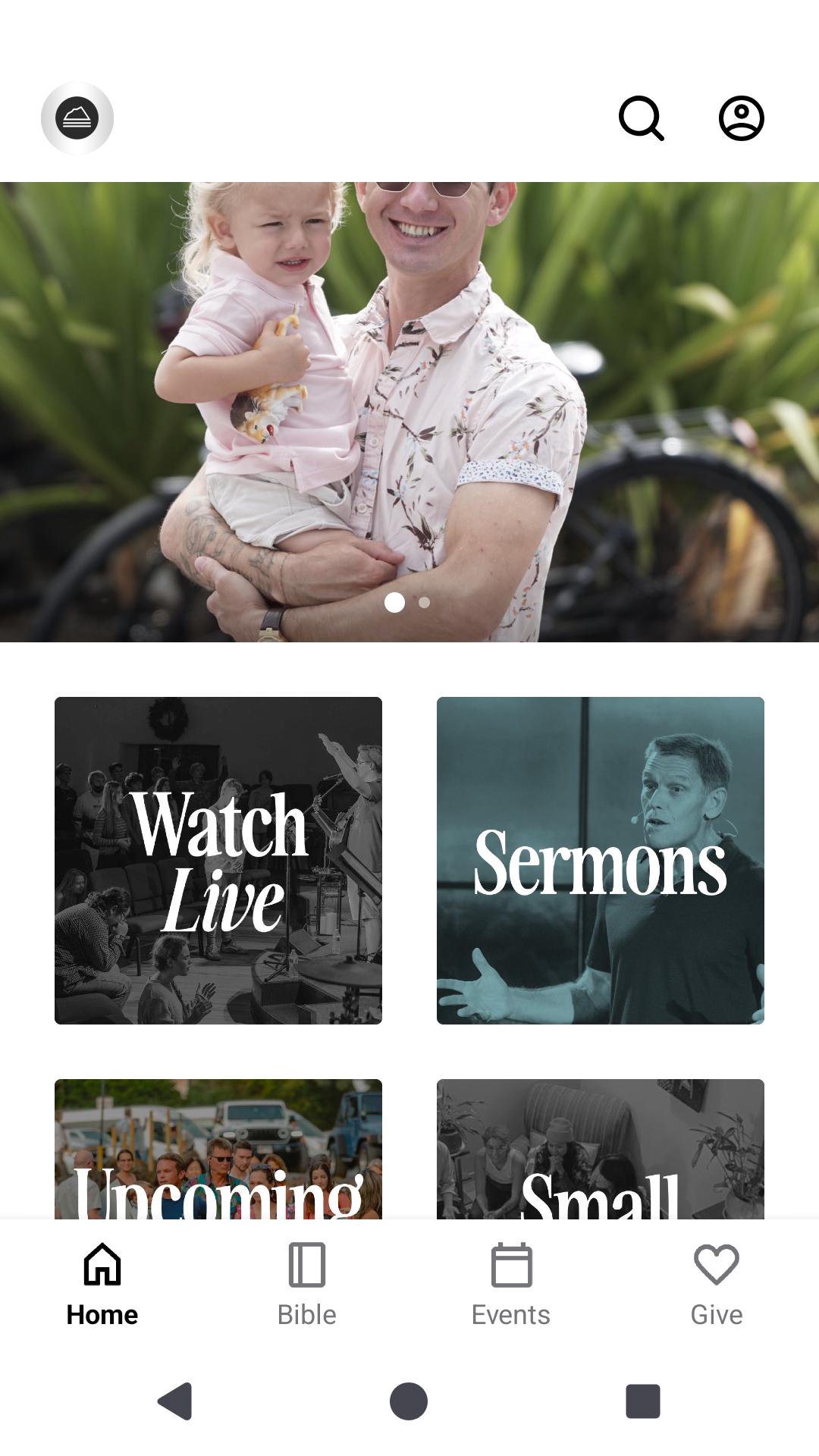Tap the church logo icon
The height and width of the screenshot is (1456, 819).
coord(77,118)
